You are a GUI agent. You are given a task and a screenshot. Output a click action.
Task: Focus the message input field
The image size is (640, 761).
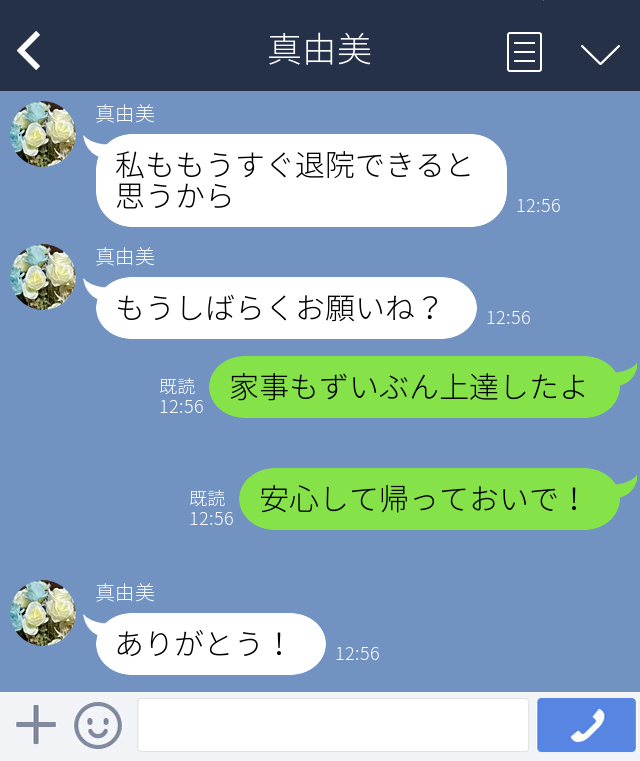point(332,725)
